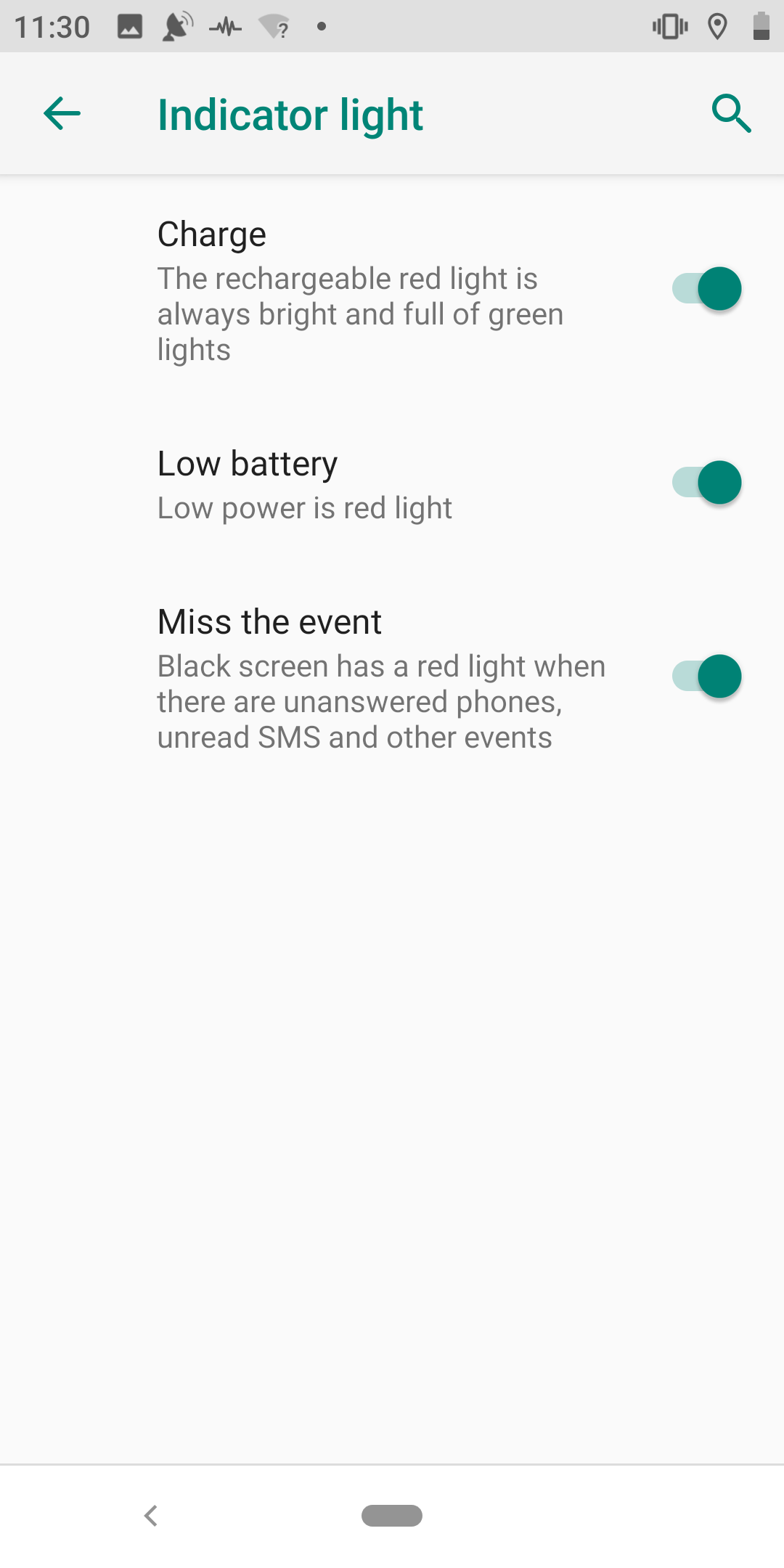Screen dimensions: 784x1568
Task: Toggle the Miss the event switch
Action: [706, 677]
